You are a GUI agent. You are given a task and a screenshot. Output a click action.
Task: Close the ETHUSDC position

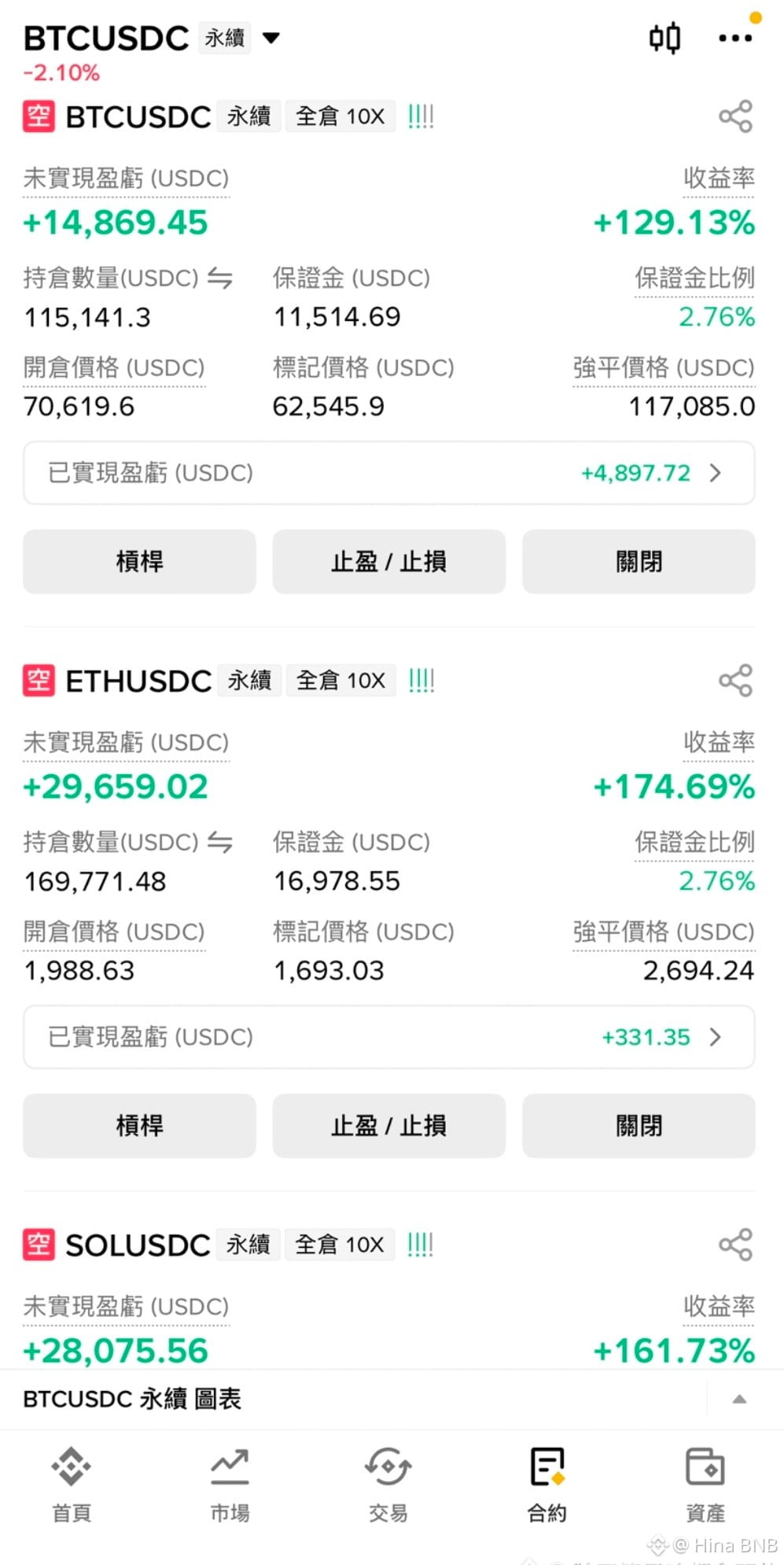[x=639, y=1126]
